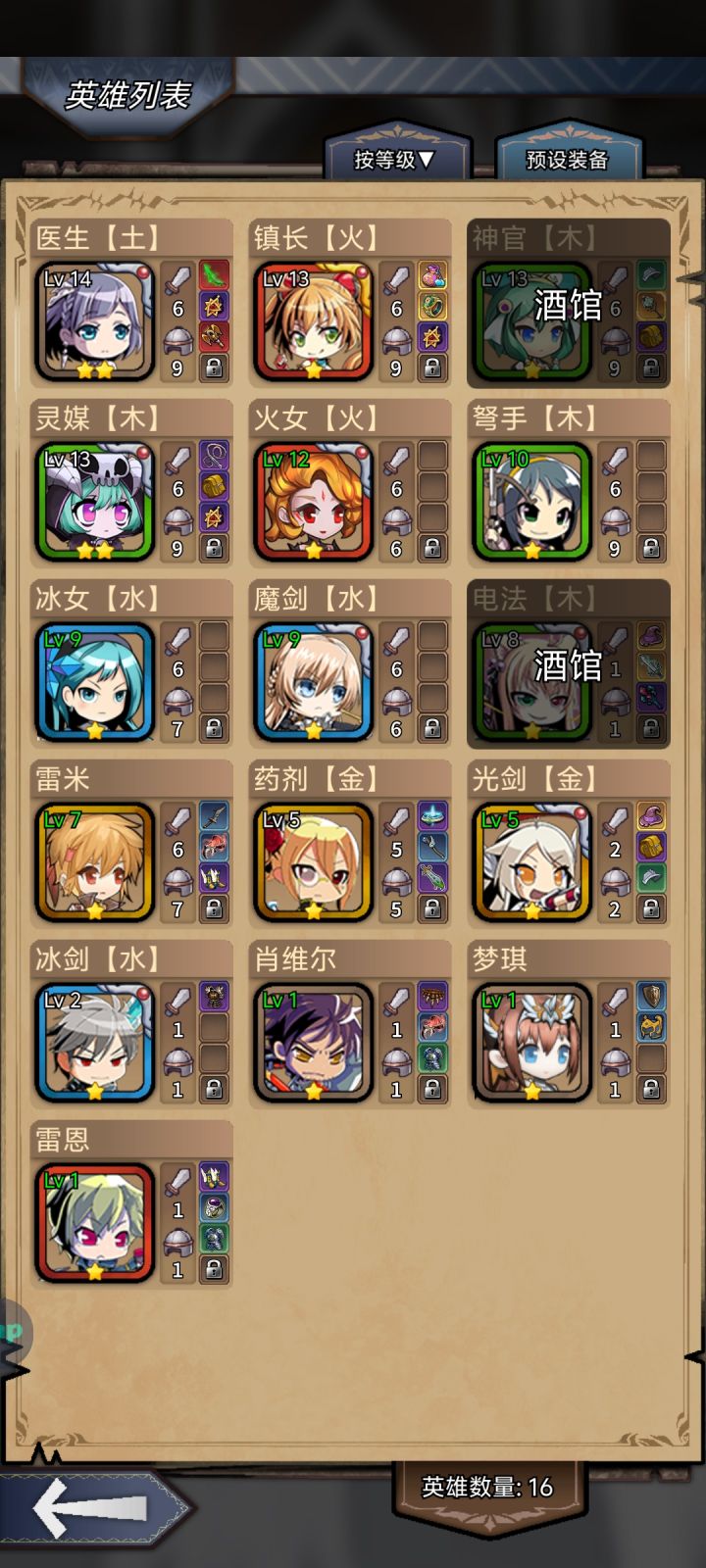Select 火女's hero portrait
Screen dimensions: 706x1568
[314, 500]
